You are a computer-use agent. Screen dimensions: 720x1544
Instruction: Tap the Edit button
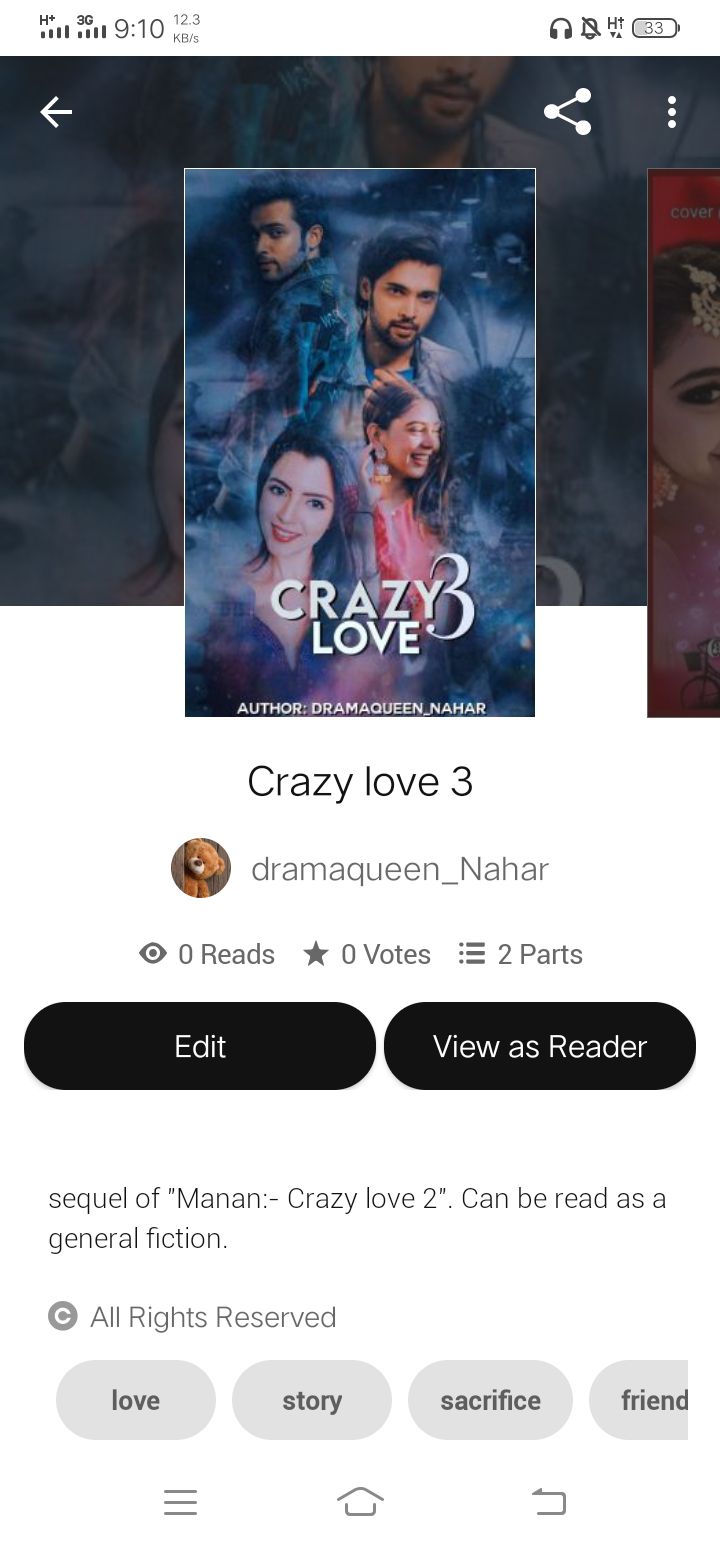200,1046
